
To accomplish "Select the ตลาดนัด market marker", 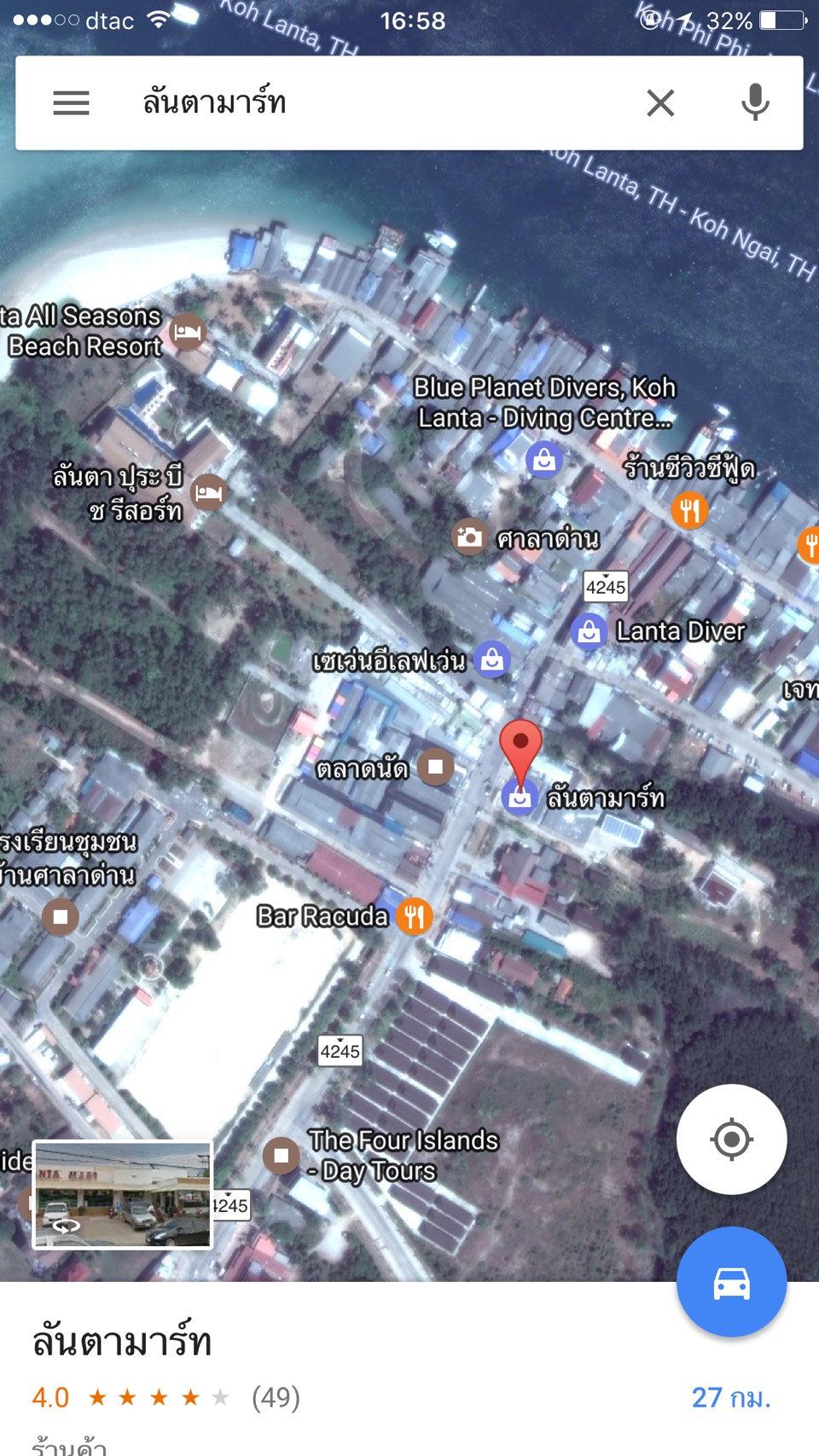I will [x=436, y=766].
